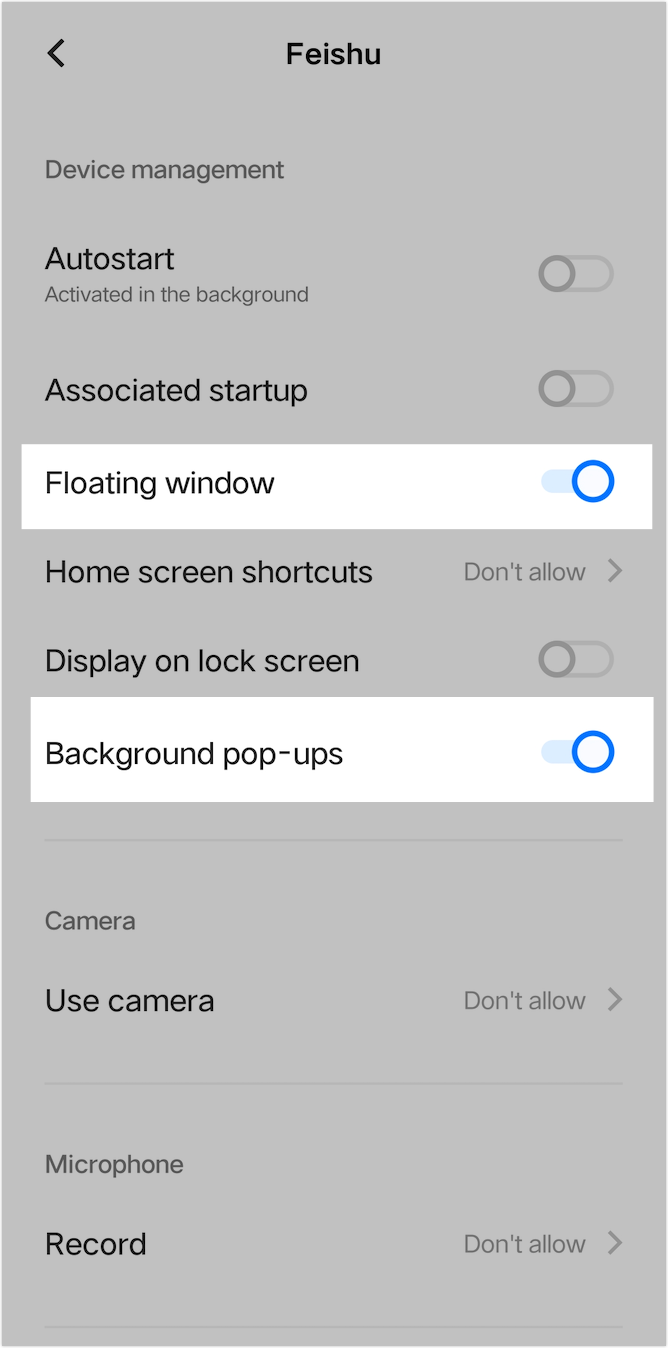Image resolution: width=668 pixels, height=1348 pixels.
Task: Enable the Autostart switch
Action: [x=575, y=274]
